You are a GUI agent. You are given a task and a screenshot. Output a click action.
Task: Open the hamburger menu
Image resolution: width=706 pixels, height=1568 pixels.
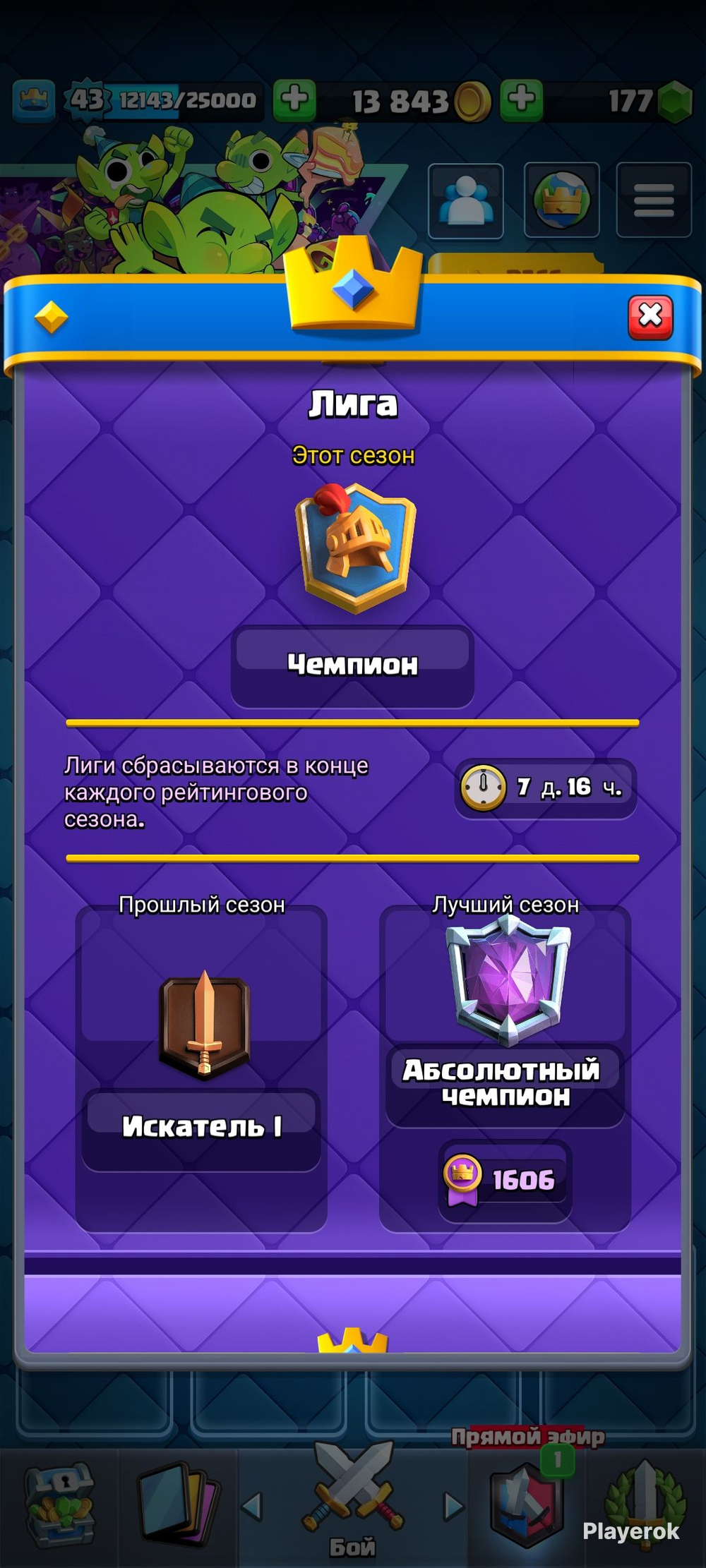click(x=654, y=201)
